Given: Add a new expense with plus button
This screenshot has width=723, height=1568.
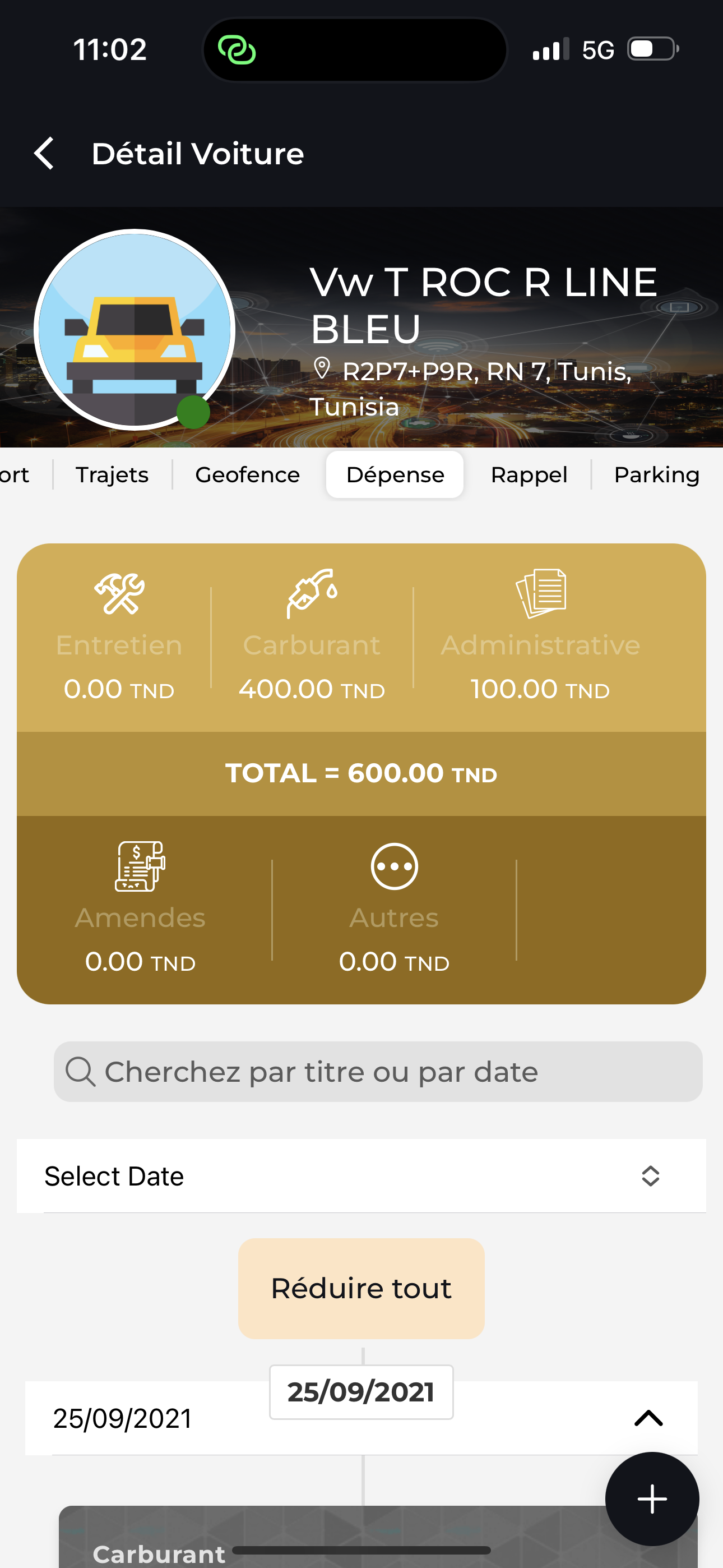Looking at the screenshot, I should tap(652, 1498).
